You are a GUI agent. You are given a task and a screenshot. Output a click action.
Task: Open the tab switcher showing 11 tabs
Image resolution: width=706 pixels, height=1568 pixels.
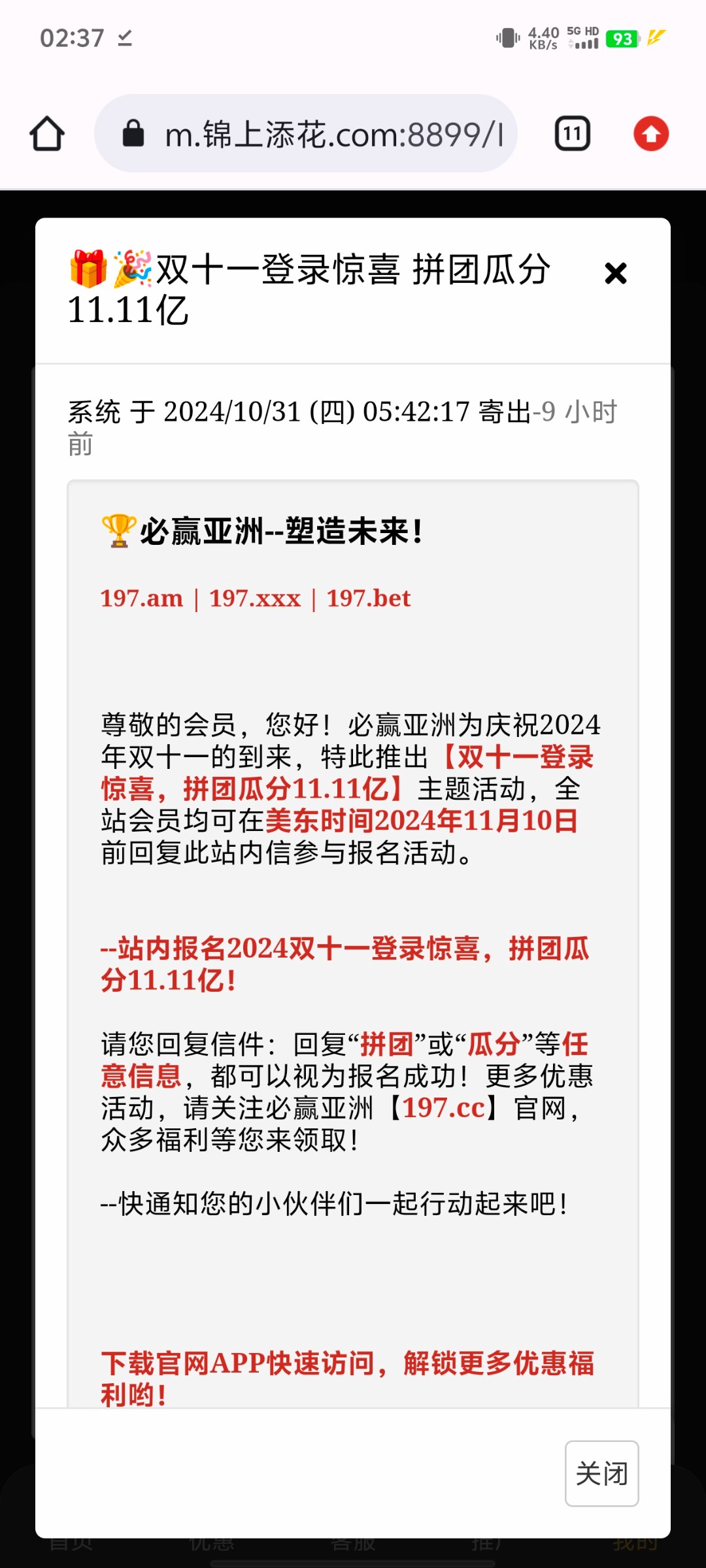coord(572,134)
